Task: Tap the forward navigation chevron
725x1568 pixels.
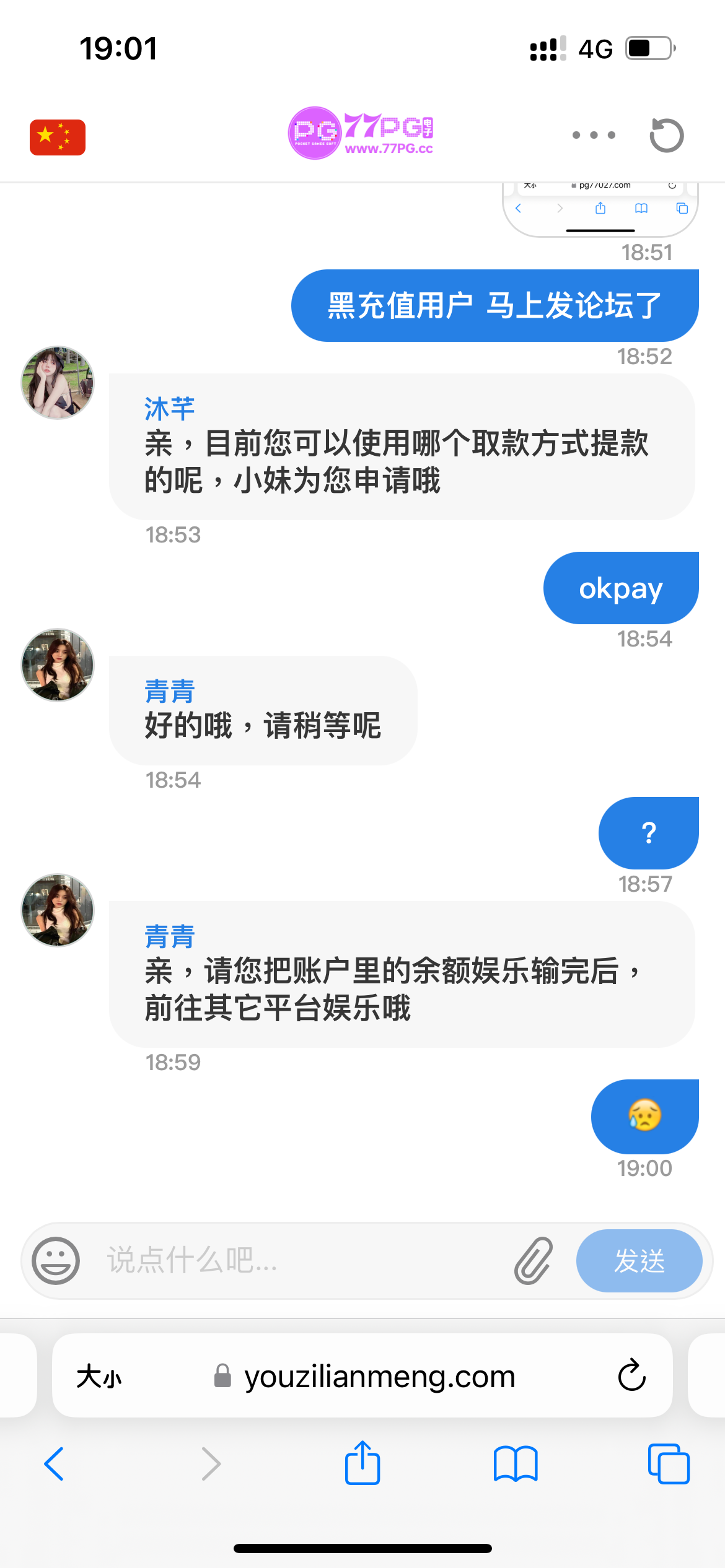Action: tap(211, 1464)
